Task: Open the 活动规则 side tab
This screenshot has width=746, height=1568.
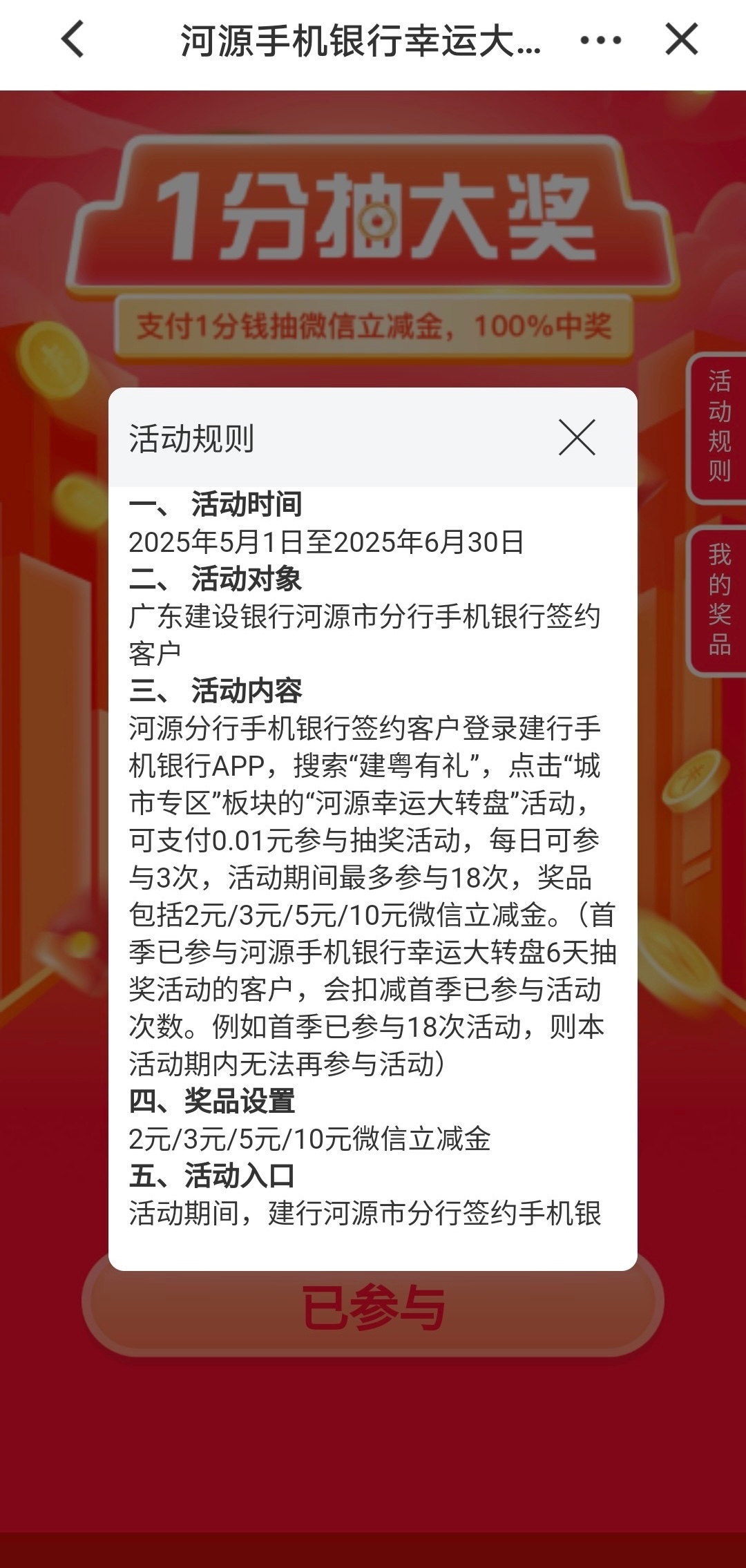Action: pyautogui.click(x=718, y=426)
